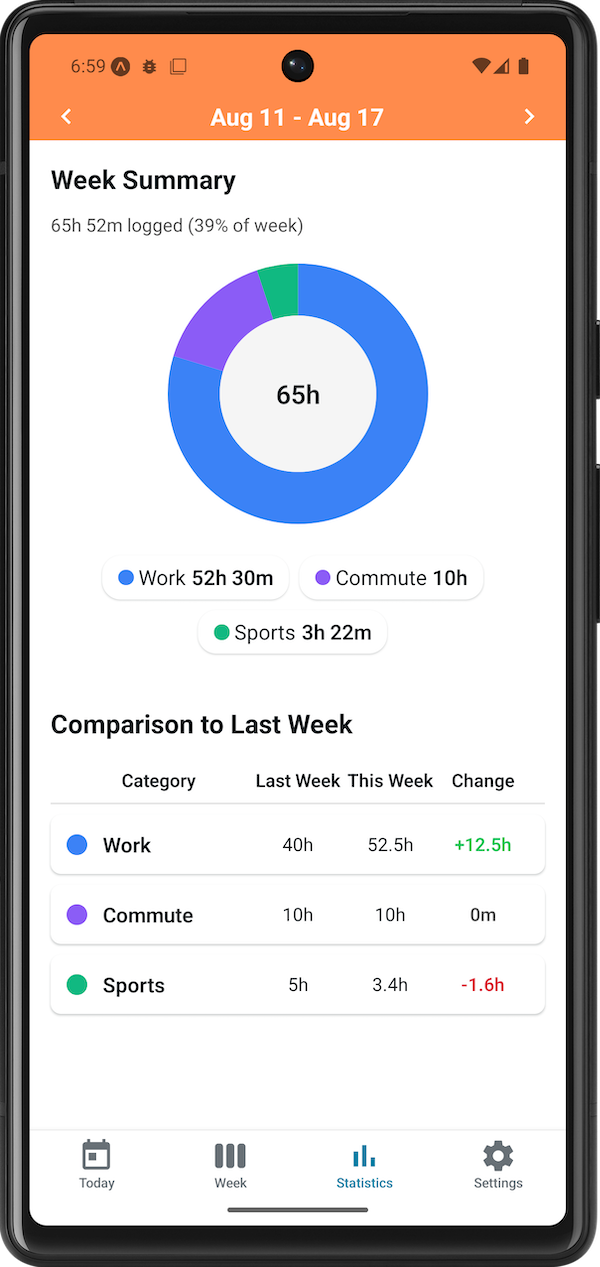
Task: Select the Statistics tab
Action: click(364, 1165)
